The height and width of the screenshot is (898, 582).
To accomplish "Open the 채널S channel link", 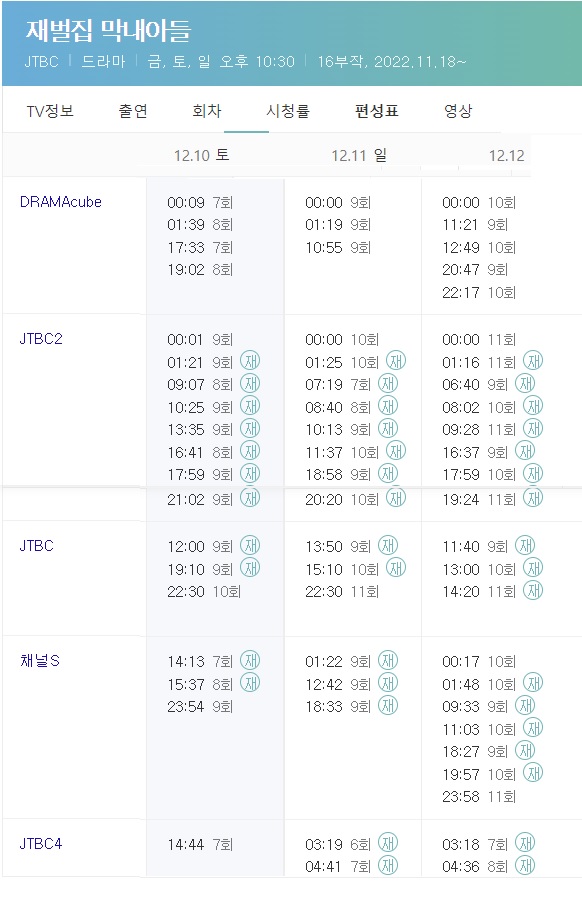I will coord(40,661).
